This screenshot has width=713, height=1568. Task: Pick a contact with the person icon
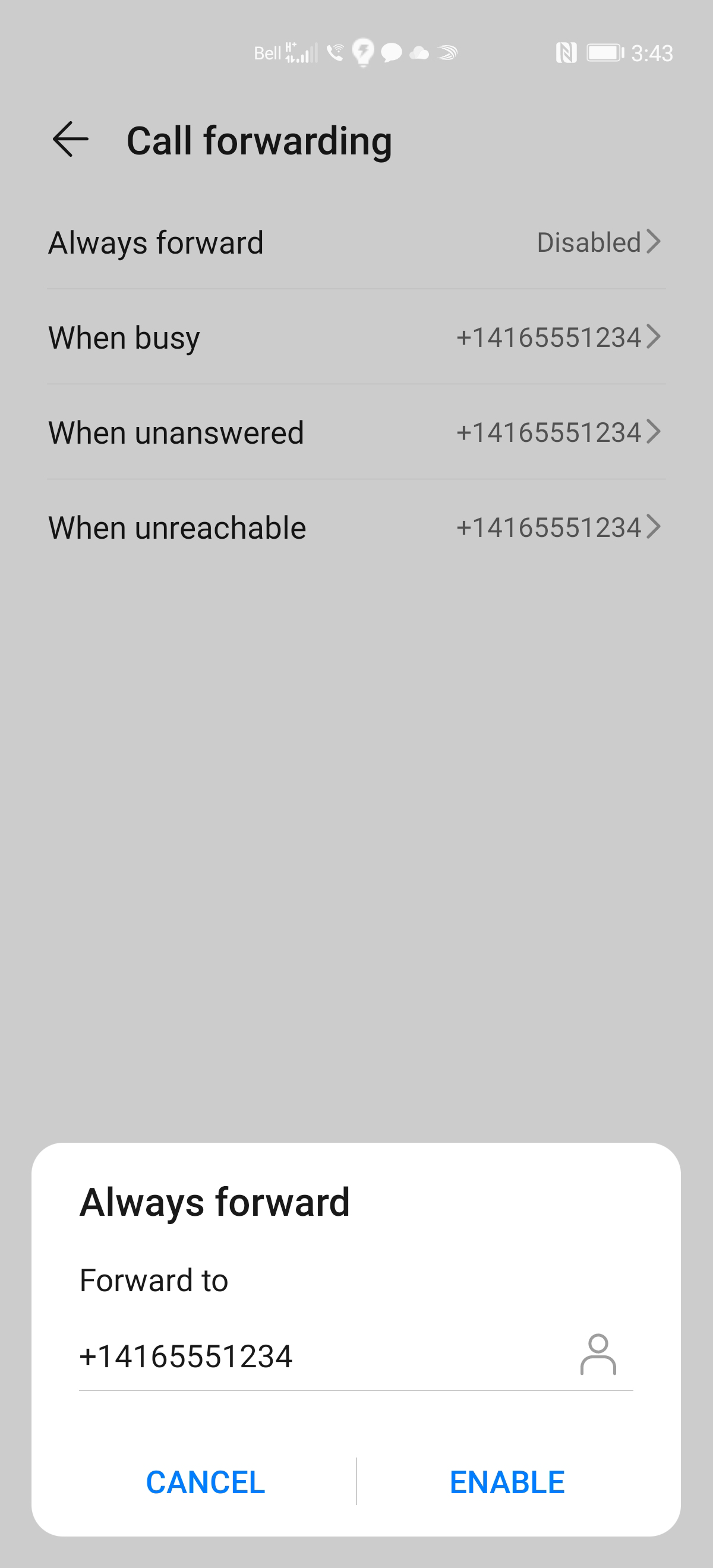(597, 1355)
